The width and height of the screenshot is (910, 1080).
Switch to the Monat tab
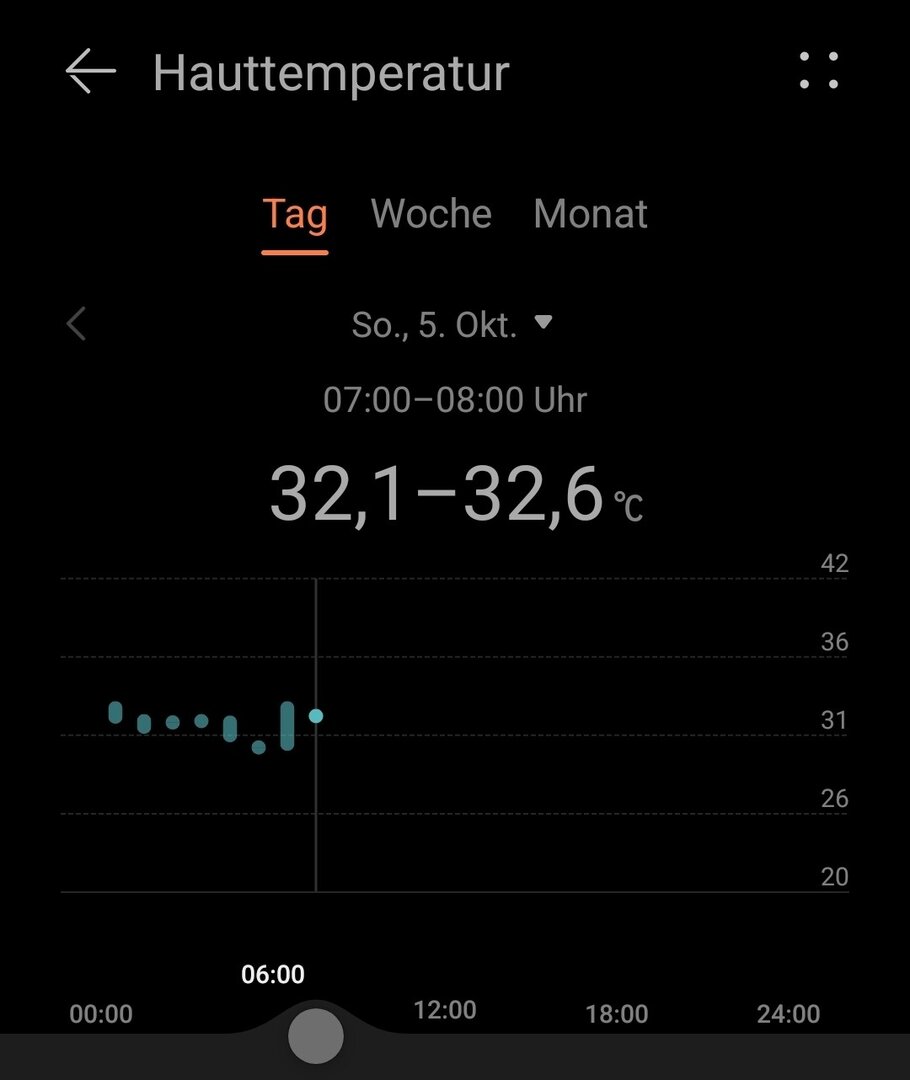[x=590, y=214]
